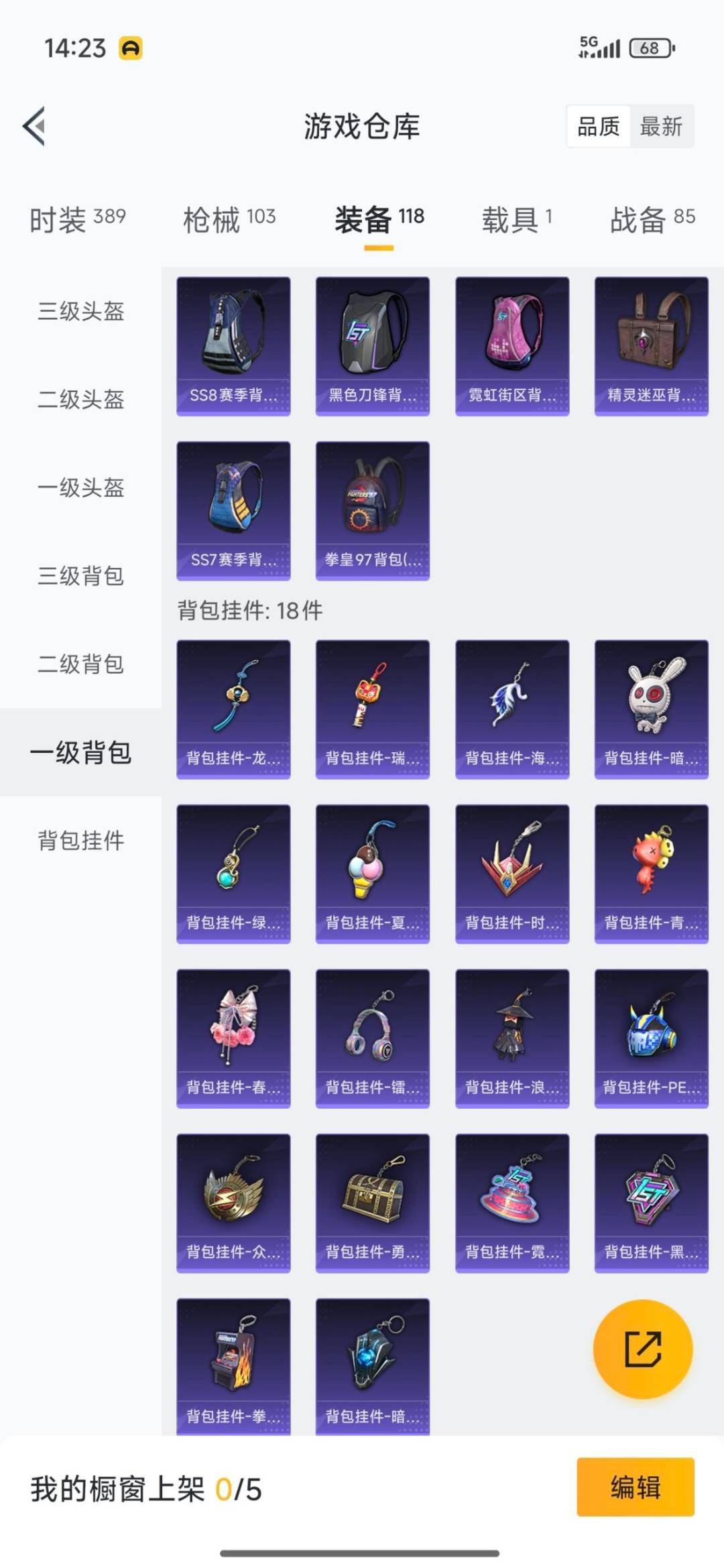Open the 背包挂件-勇 treasure chest charm

pos(372,1203)
